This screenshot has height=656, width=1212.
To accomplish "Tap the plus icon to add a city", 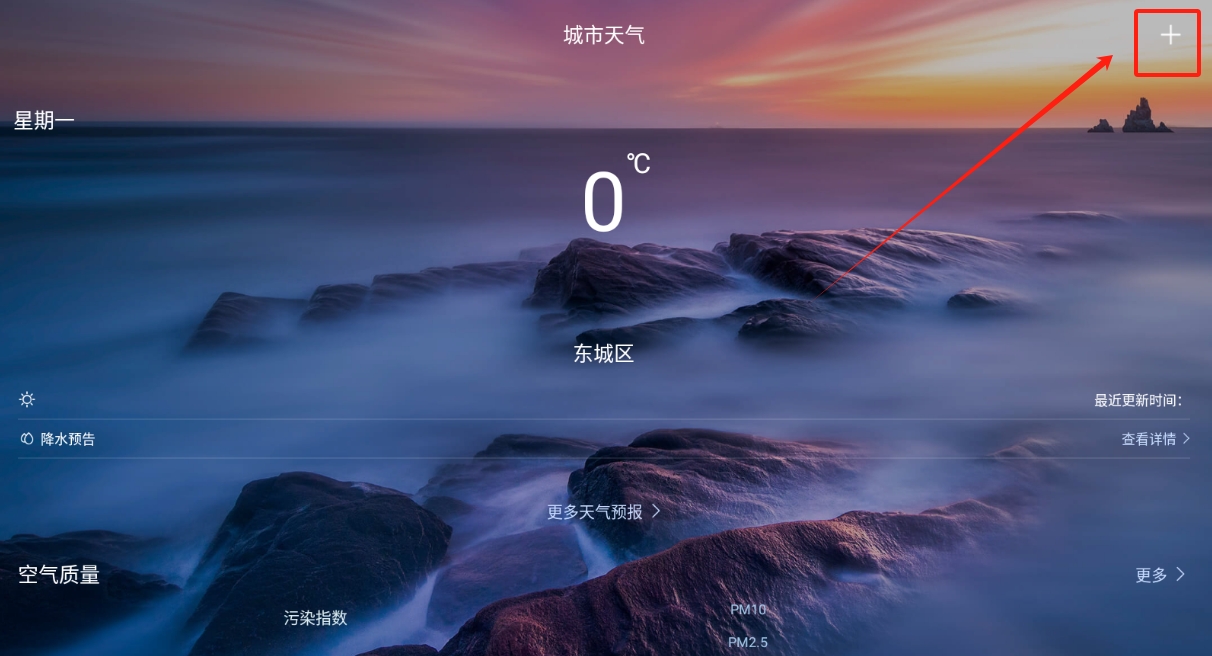I will point(1169,35).
